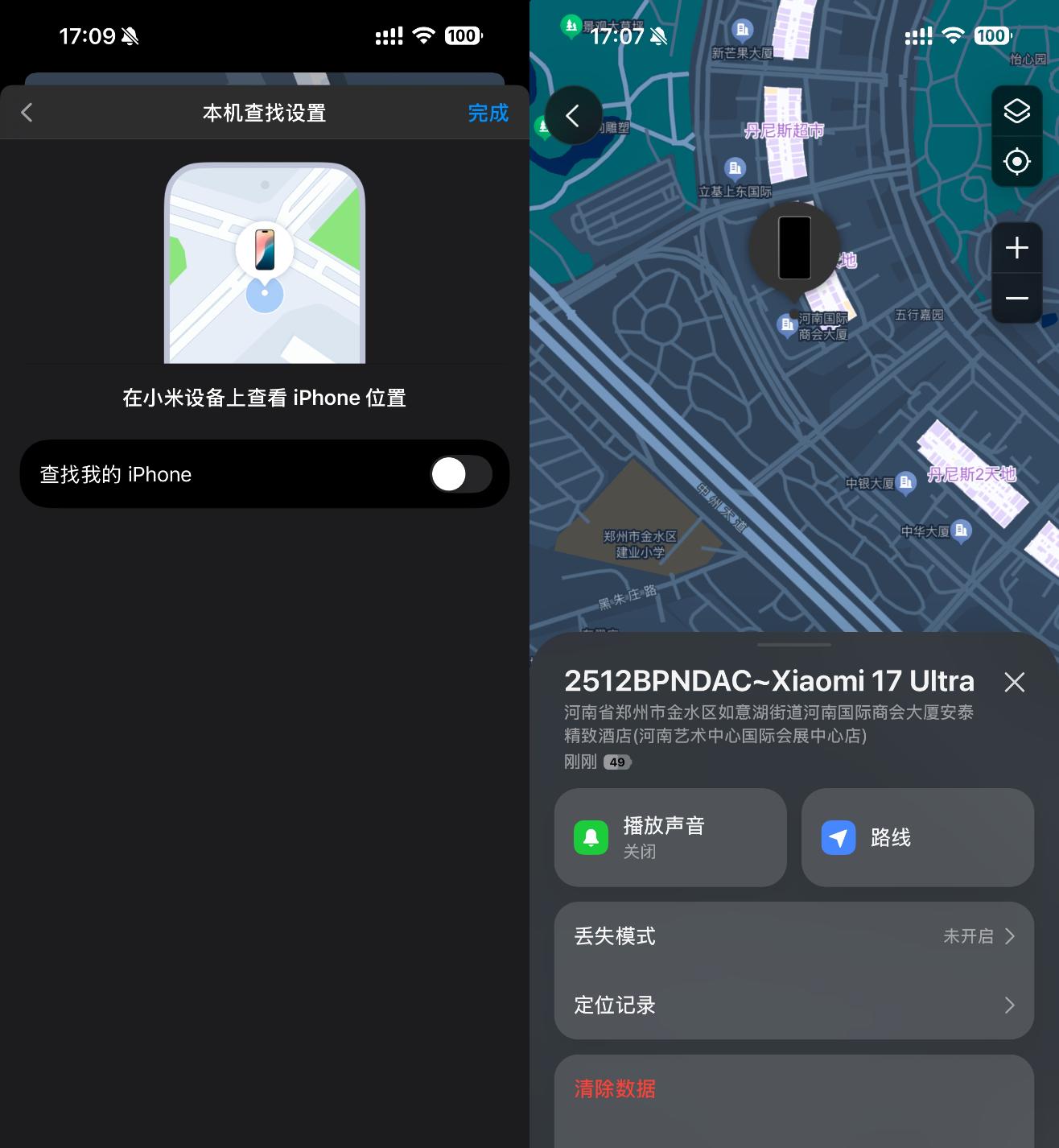Start directions with the 路线 button

point(917,837)
